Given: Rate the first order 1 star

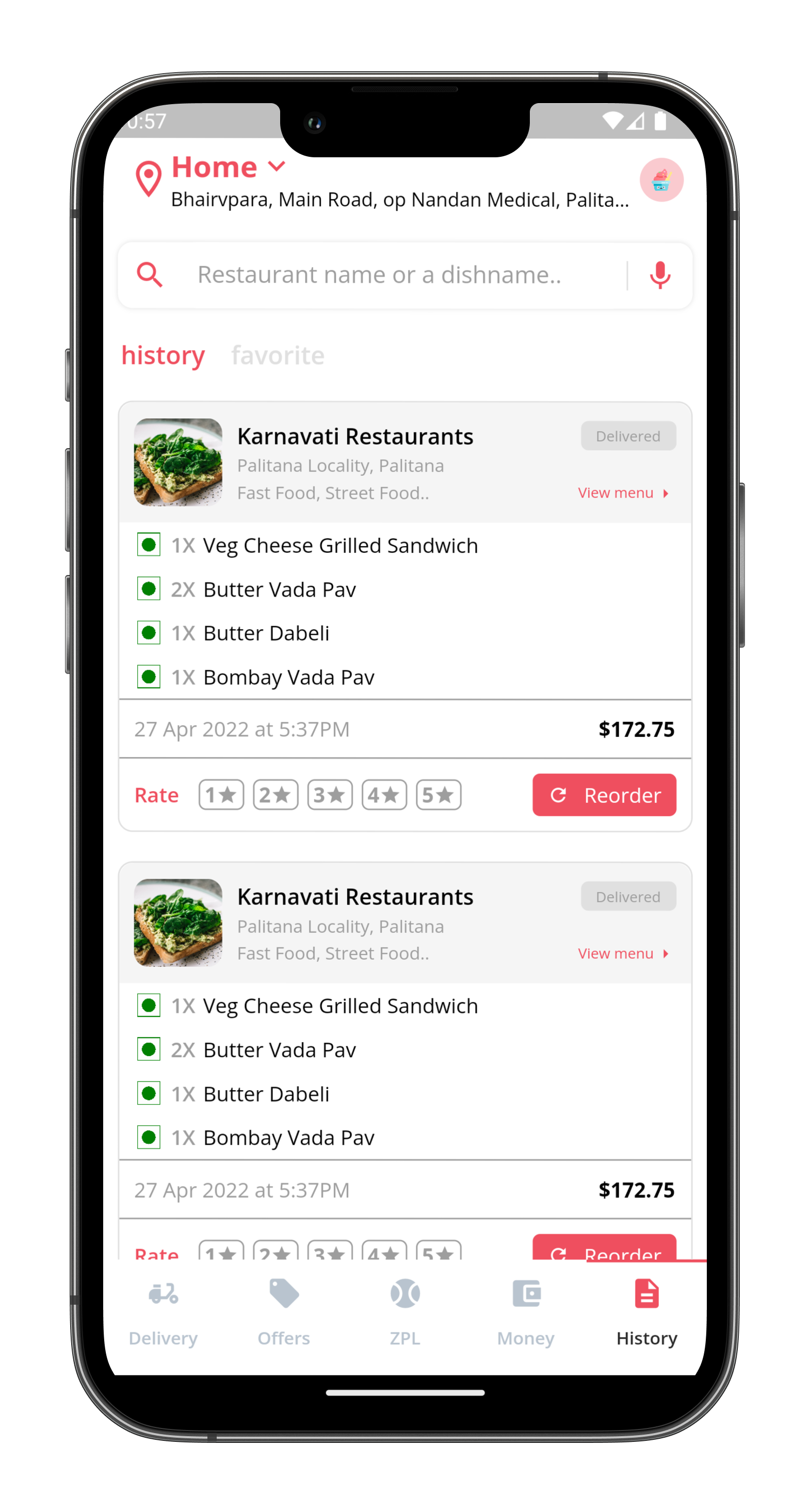Looking at the screenshot, I should point(221,795).
